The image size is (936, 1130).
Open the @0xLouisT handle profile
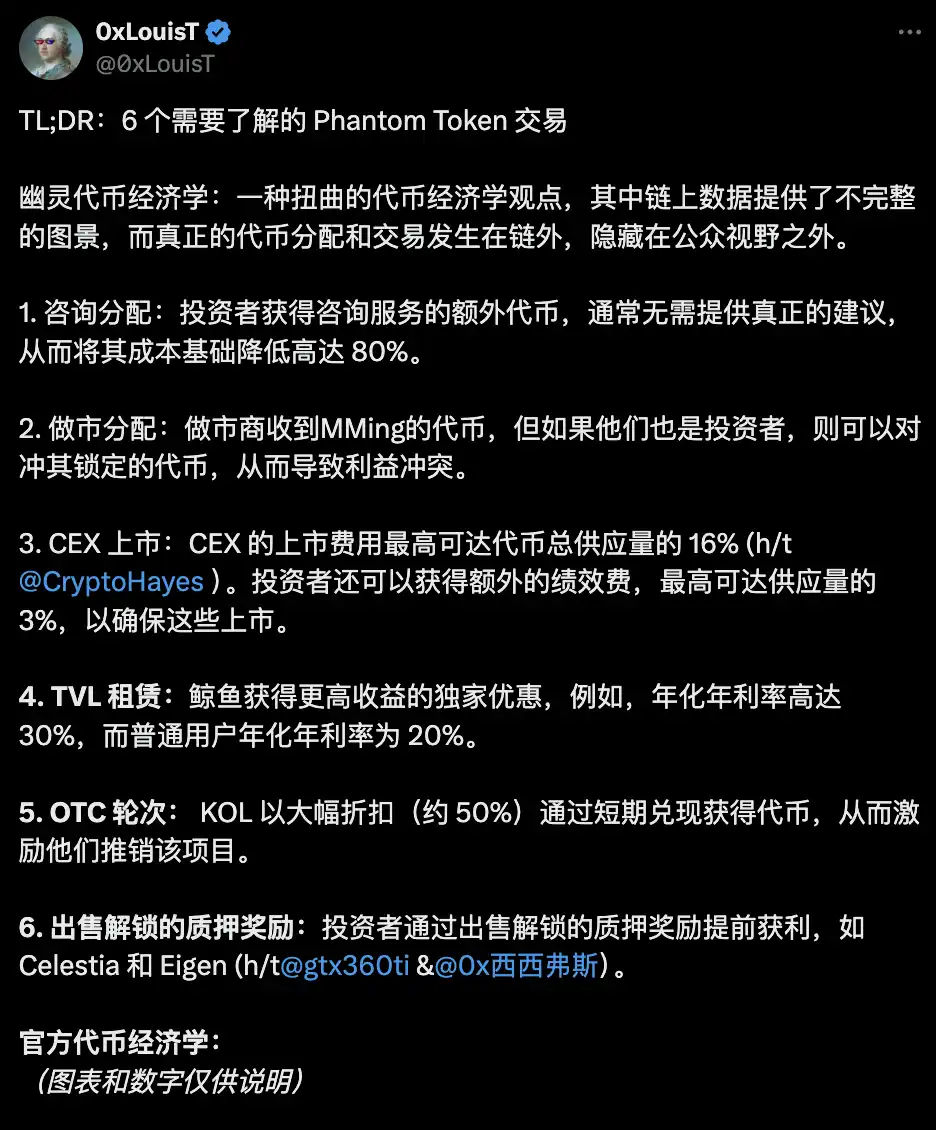click(154, 64)
